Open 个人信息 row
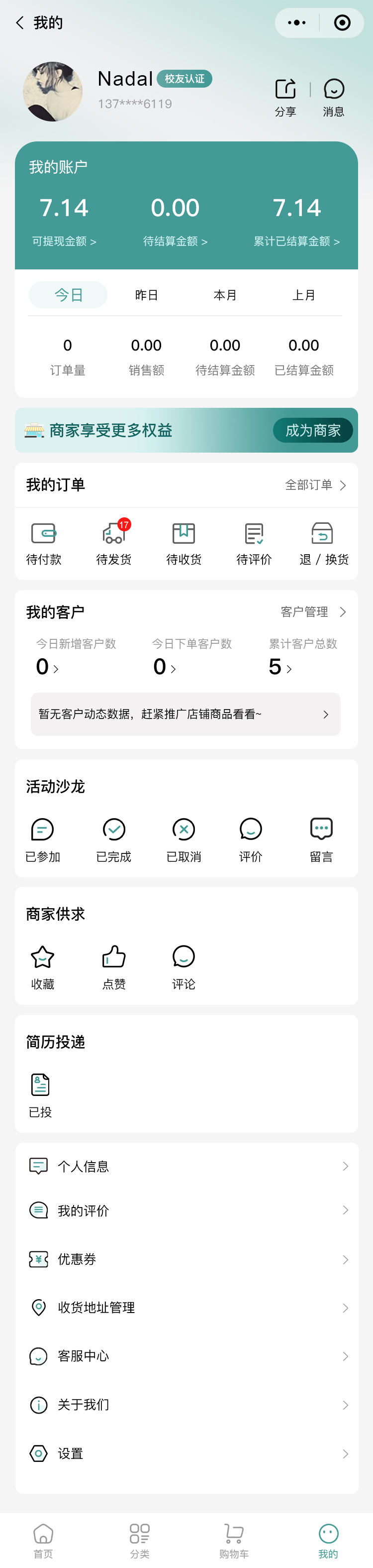The image size is (373, 1568). [x=186, y=1166]
